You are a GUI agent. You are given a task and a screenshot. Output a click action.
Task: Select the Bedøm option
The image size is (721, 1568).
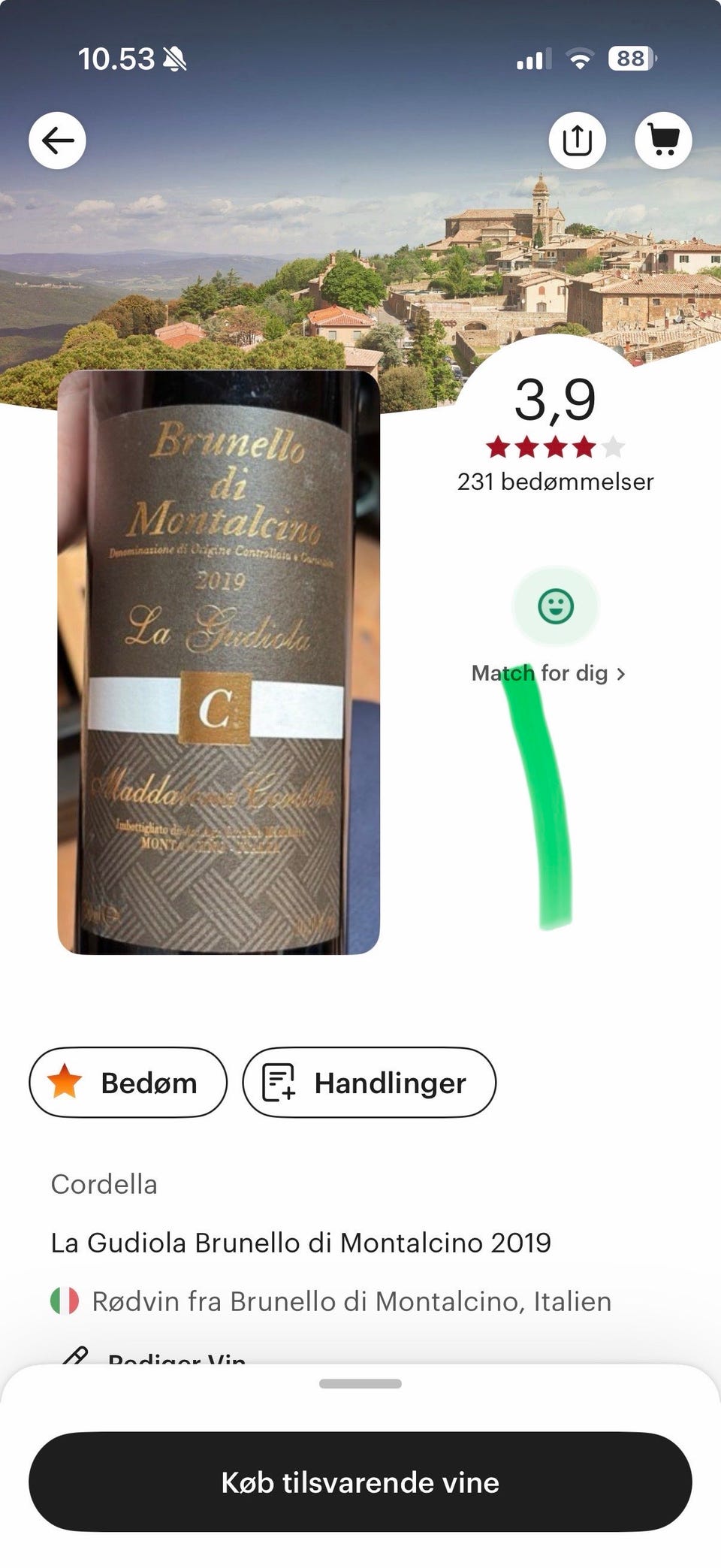point(128,1082)
